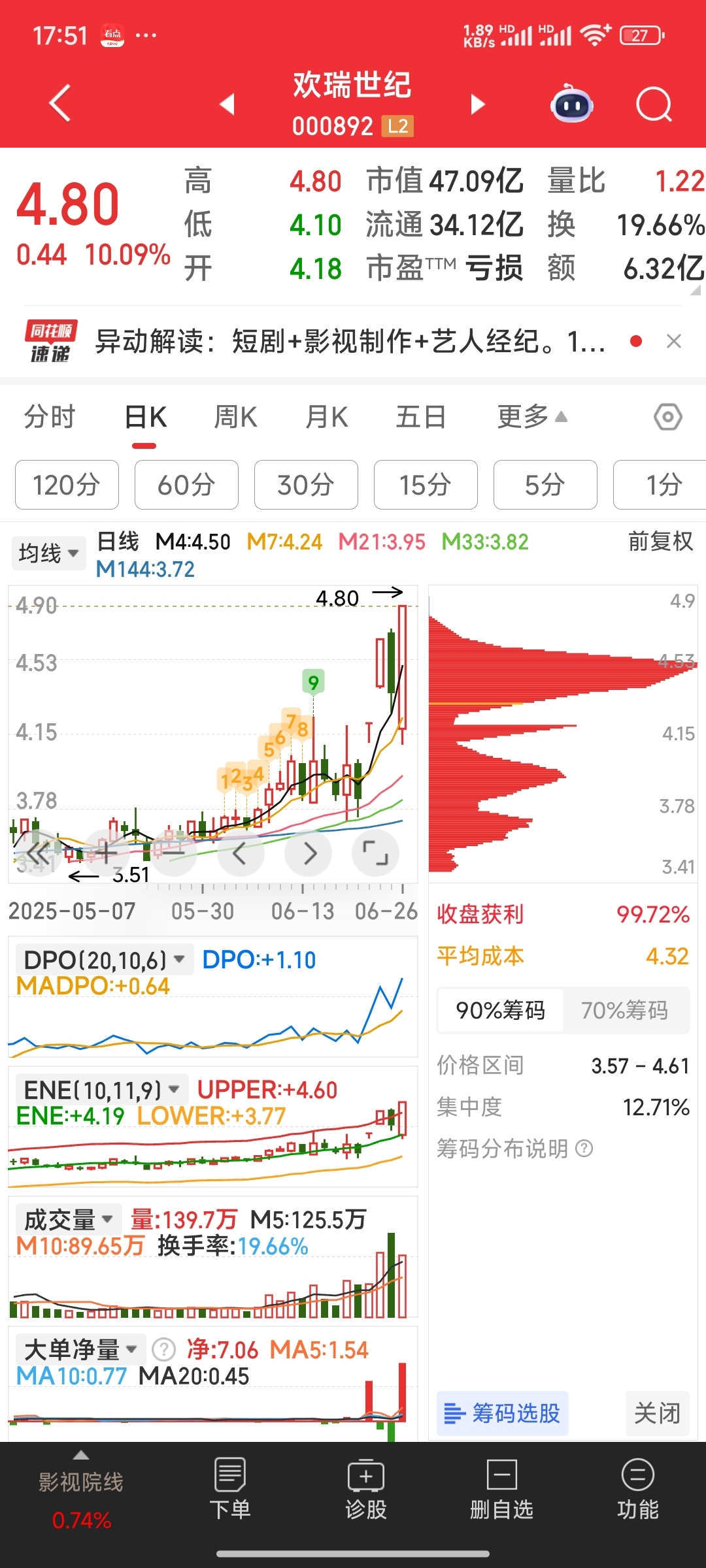View the next stock with right arrow

point(478,105)
